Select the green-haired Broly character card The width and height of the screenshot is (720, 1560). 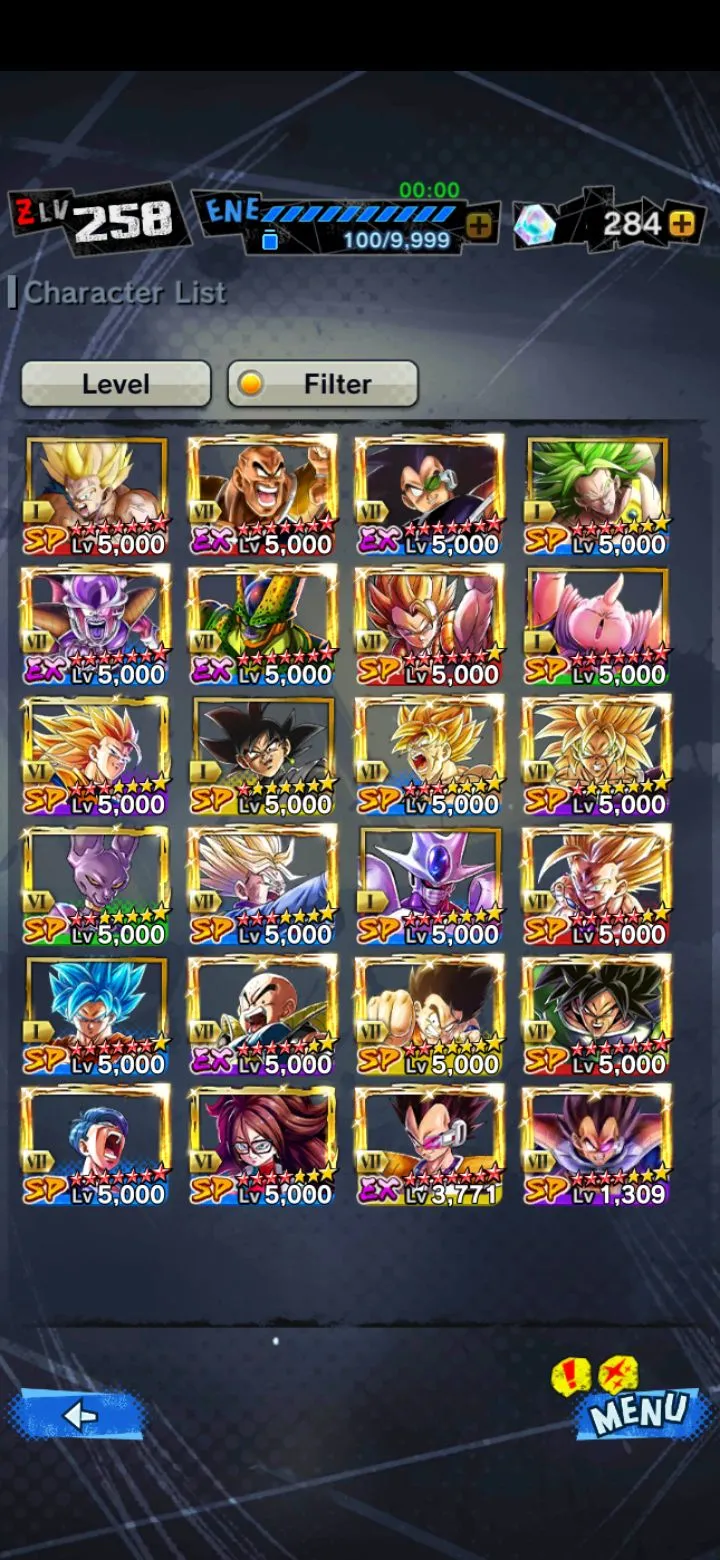tap(597, 496)
